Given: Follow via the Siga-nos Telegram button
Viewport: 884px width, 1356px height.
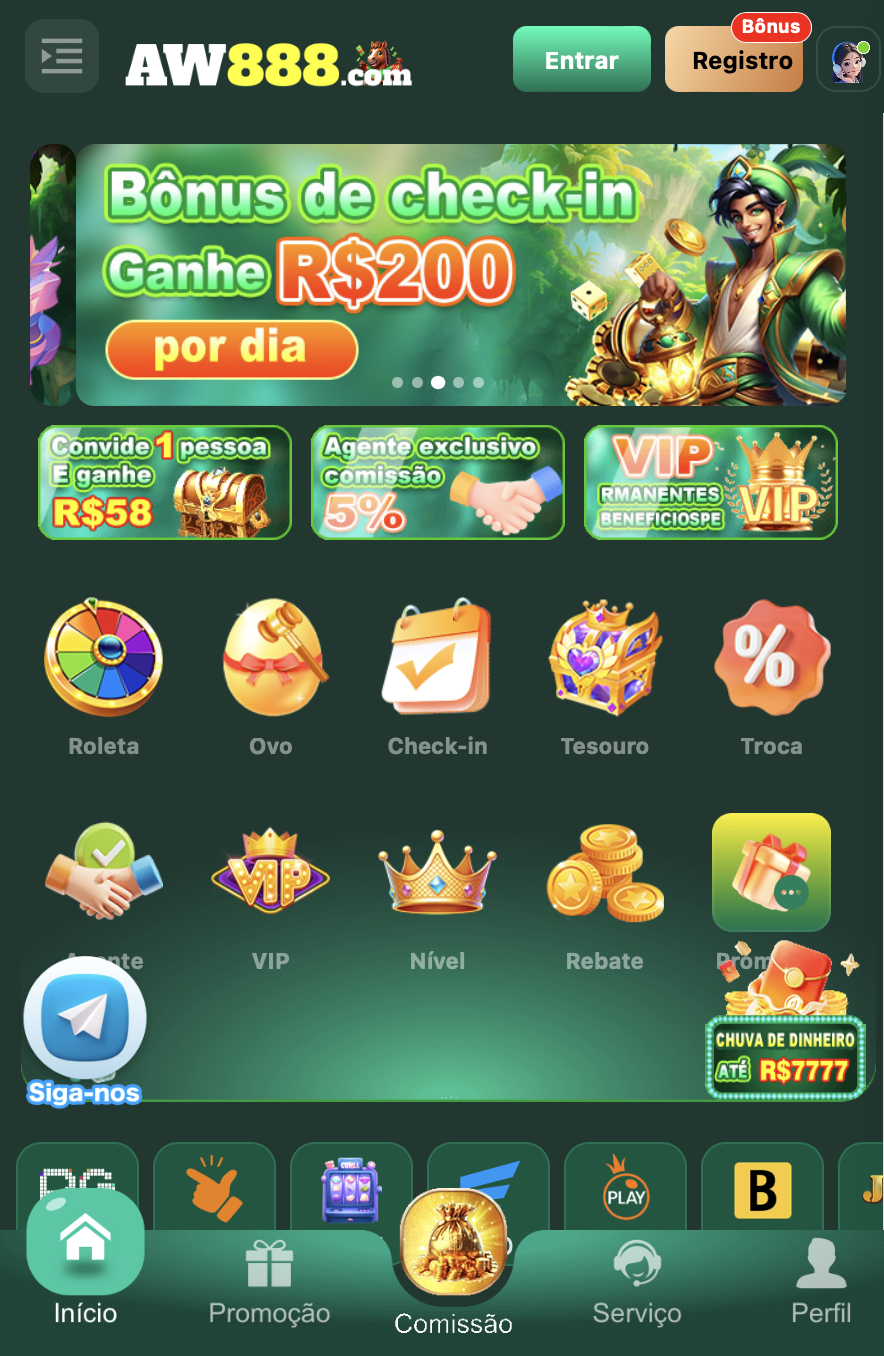Looking at the screenshot, I should [85, 1030].
